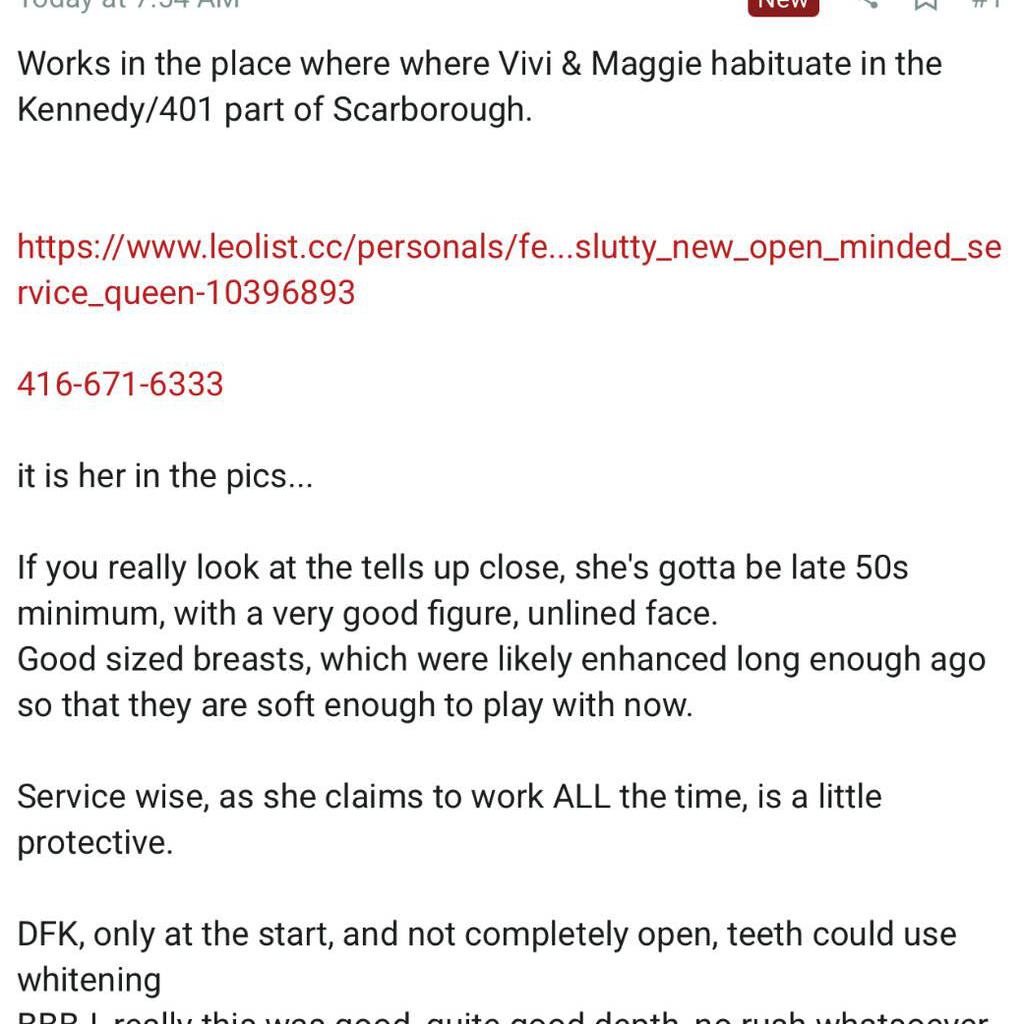Tap the 416-671-6333 phone number link
The height and width of the screenshot is (1024, 1024).
(120, 384)
